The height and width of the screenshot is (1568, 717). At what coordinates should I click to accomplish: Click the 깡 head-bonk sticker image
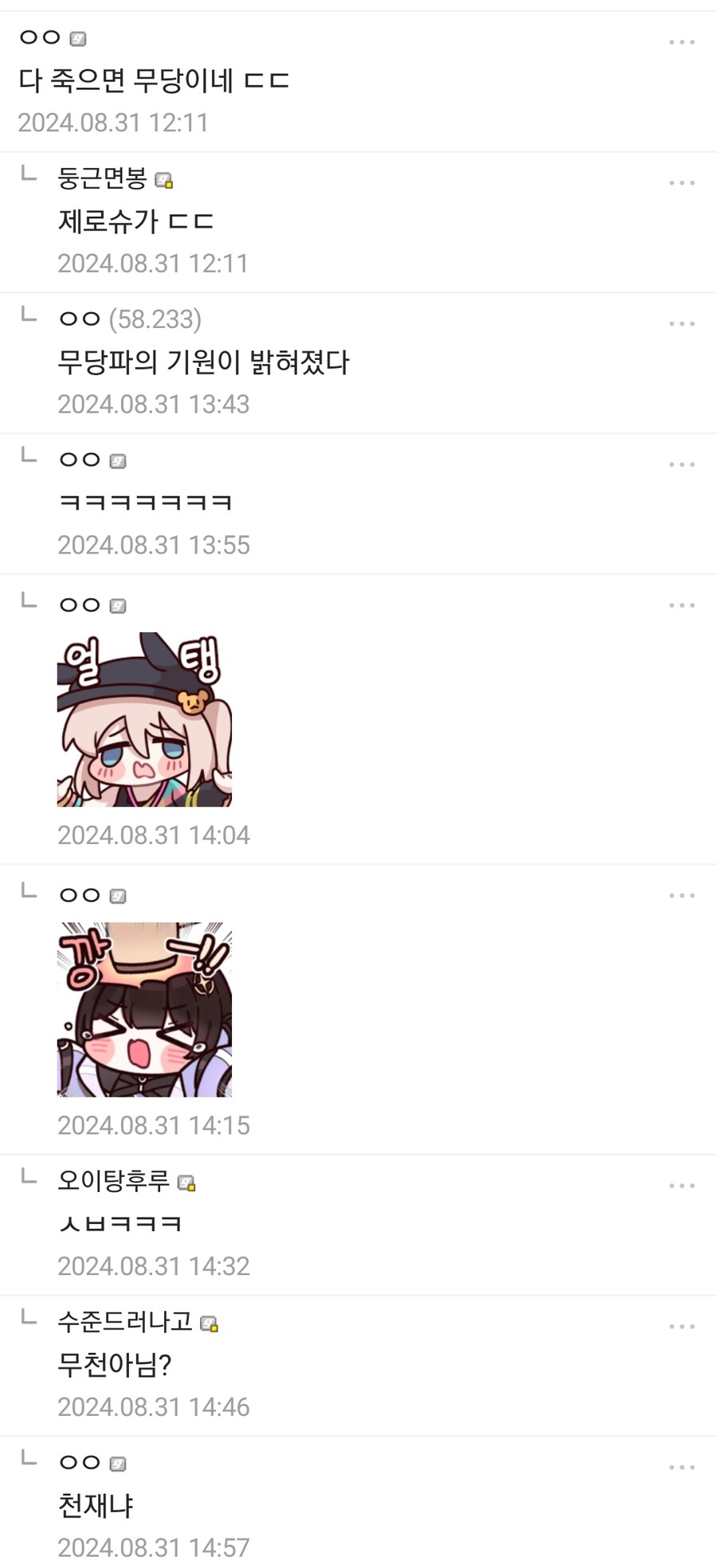[x=145, y=1009]
